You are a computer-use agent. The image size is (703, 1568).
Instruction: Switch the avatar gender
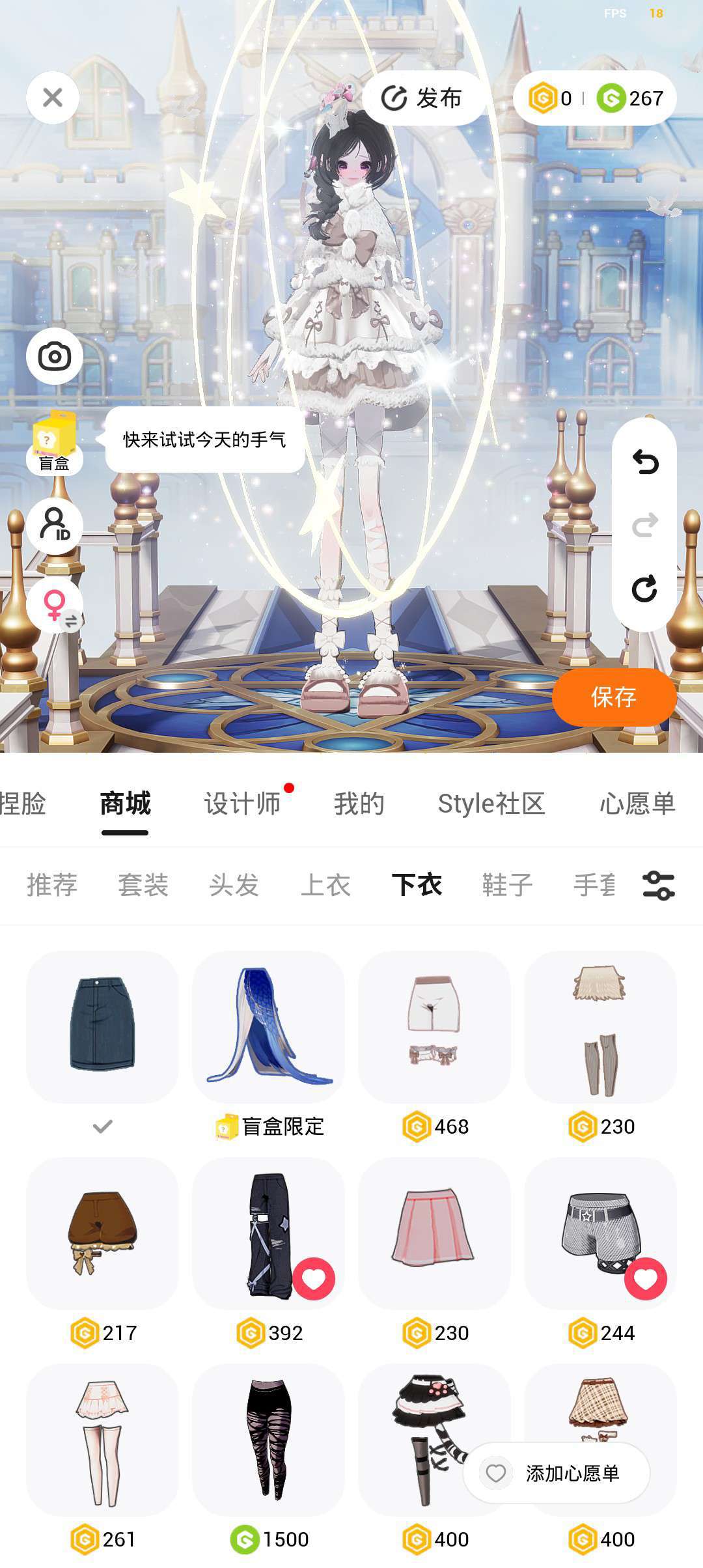coord(56,606)
